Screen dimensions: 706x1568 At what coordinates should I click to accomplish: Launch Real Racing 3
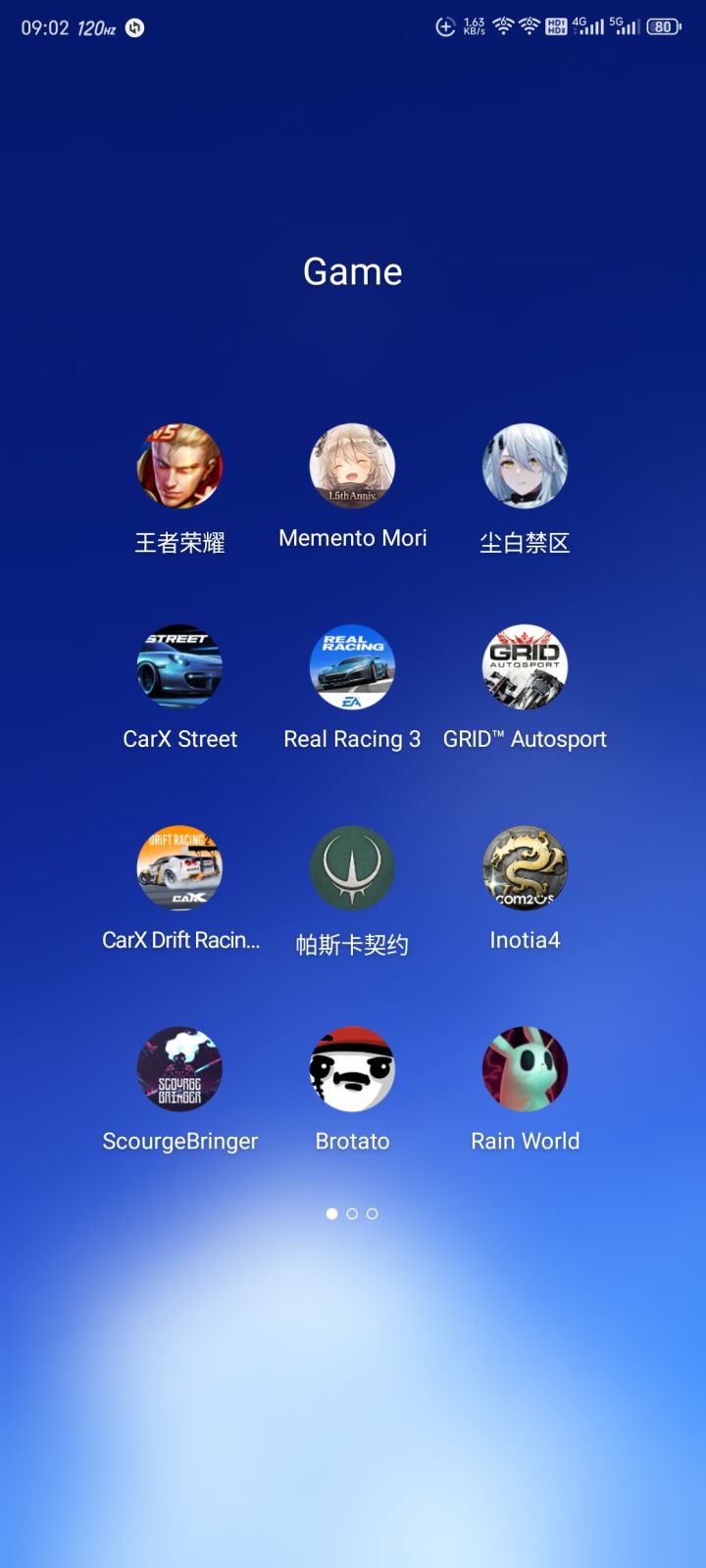click(352, 667)
